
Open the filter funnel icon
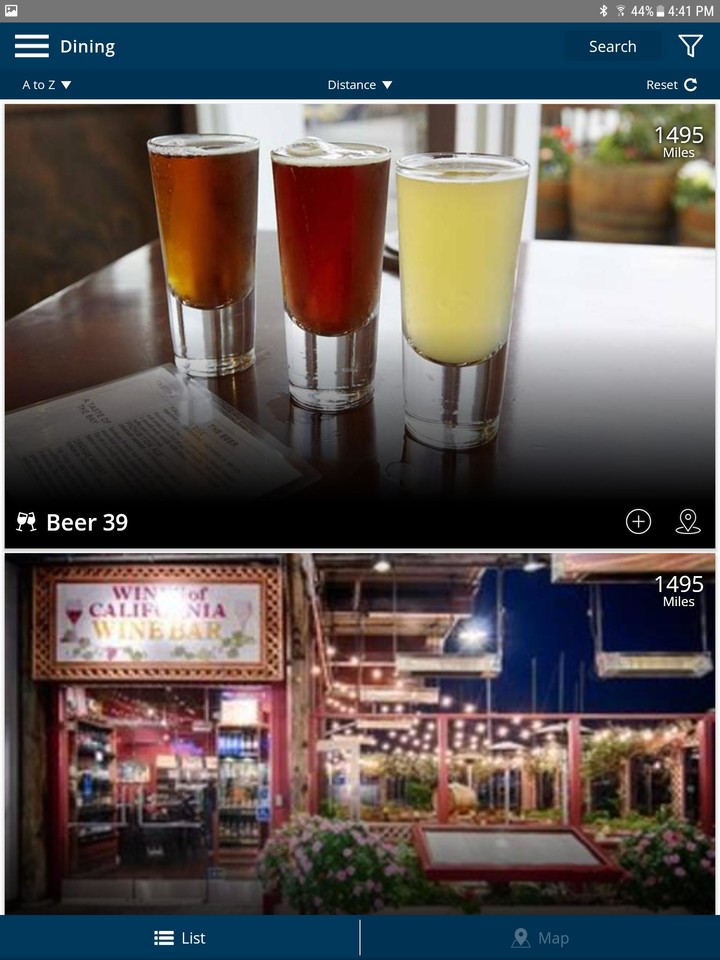tap(690, 46)
